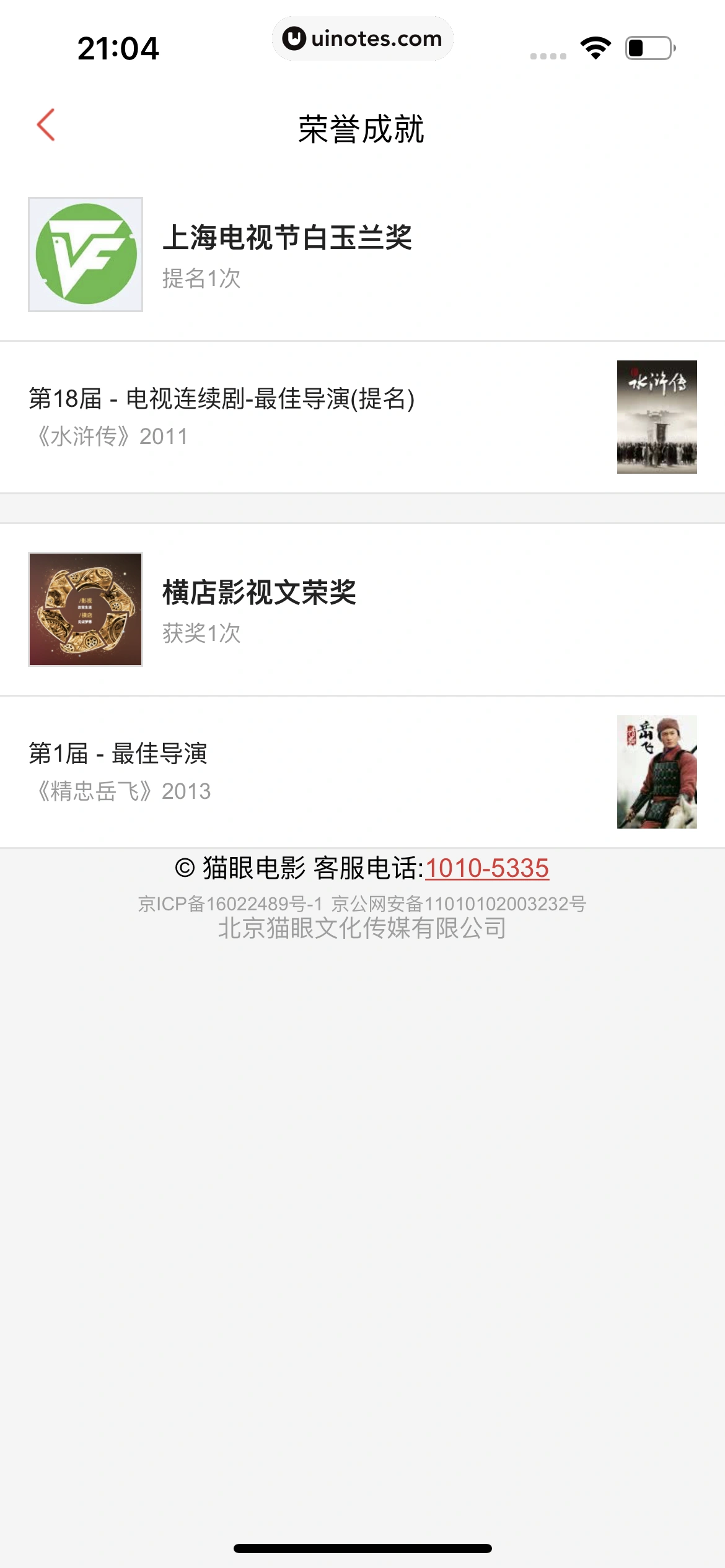Select the 精忠岳飞 best director entry
Viewport: 725px width, 1568px height.
(x=362, y=772)
